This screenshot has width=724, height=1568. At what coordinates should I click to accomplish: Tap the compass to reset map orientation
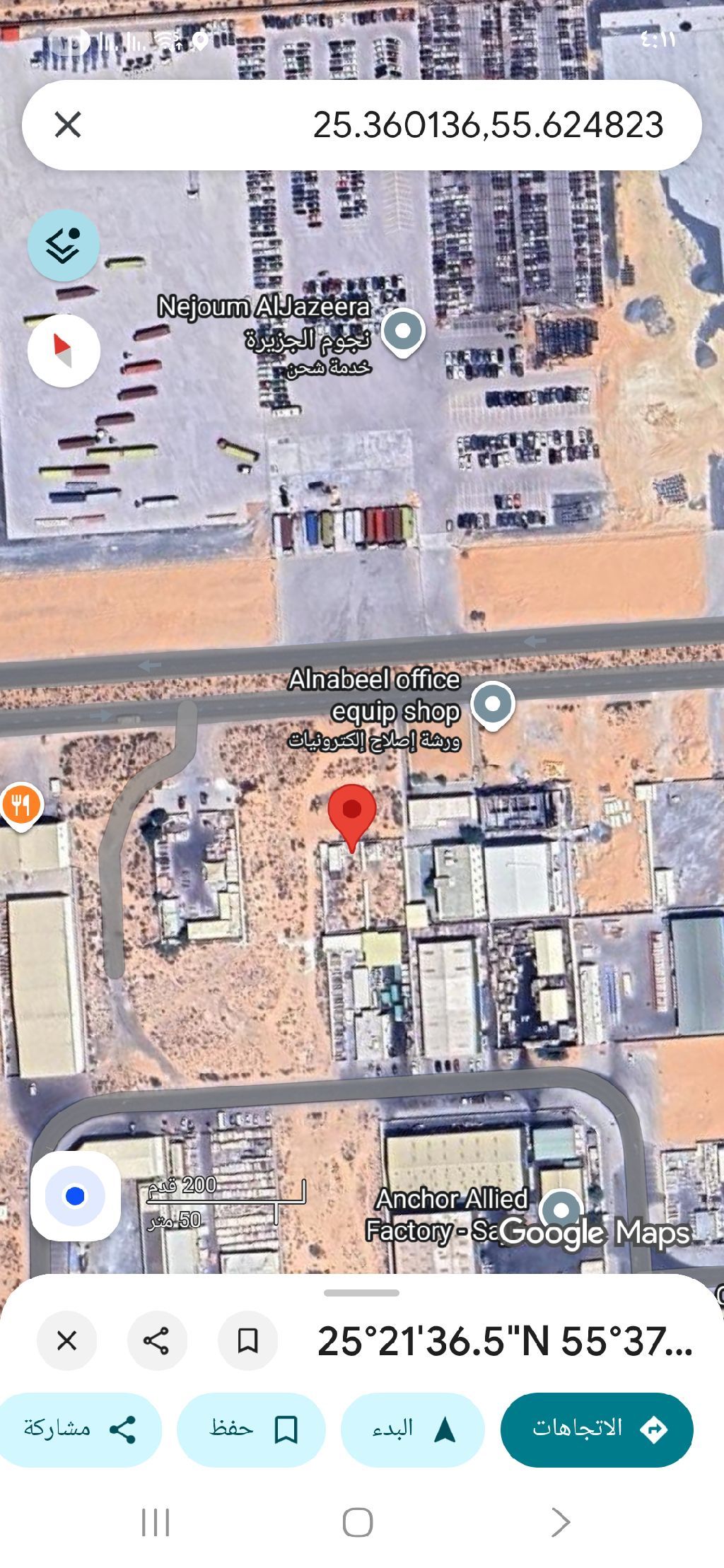(64, 351)
